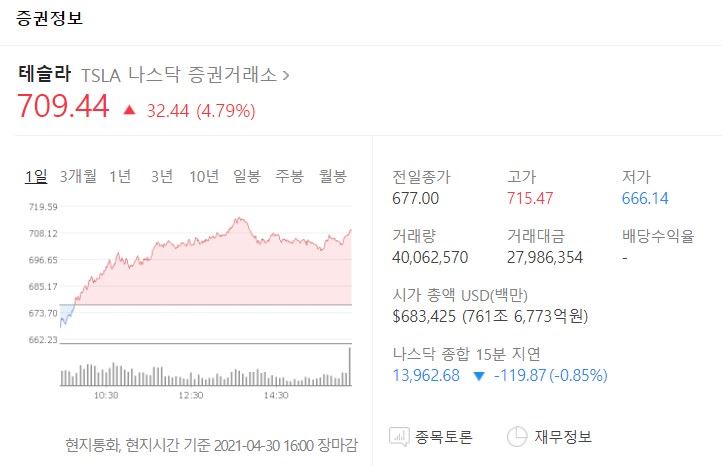Switch chart to 3개월 range
This screenshot has width=722, height=466.
pyautogui.click(x=78, y=177)
